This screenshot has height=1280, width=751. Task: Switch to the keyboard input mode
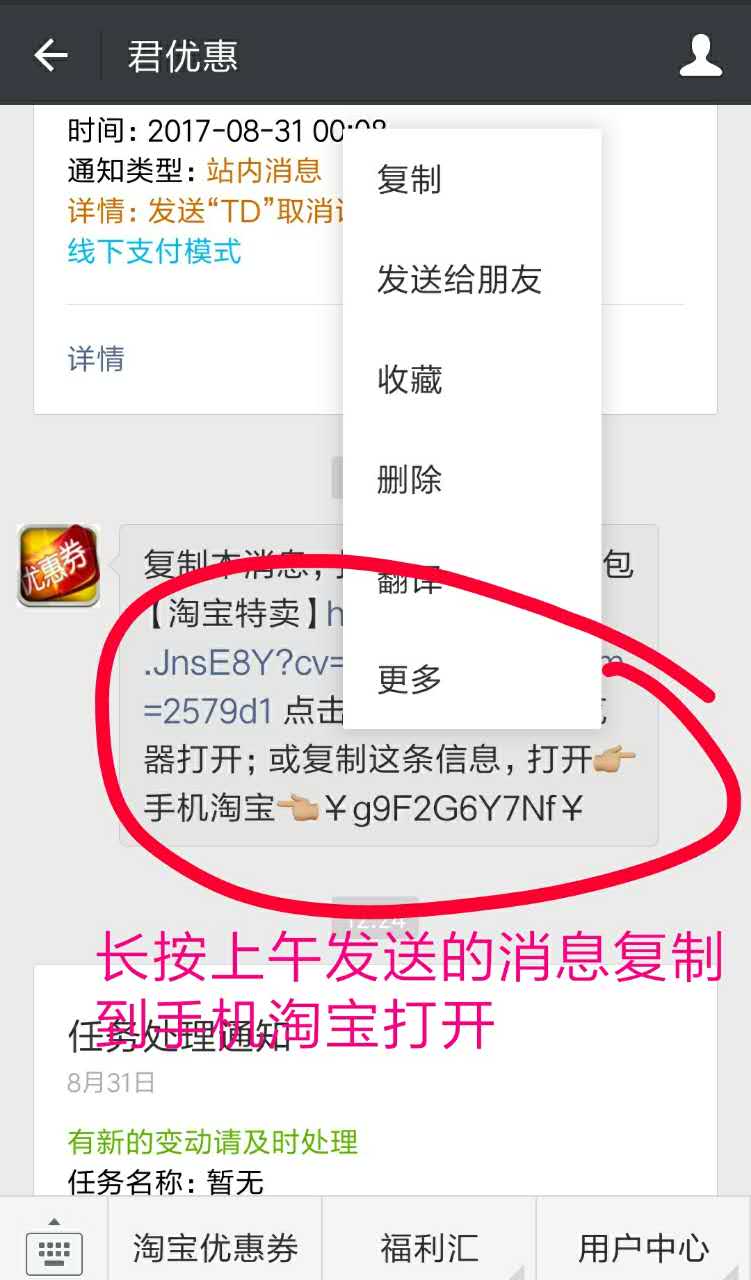[x=53, y=1247]
